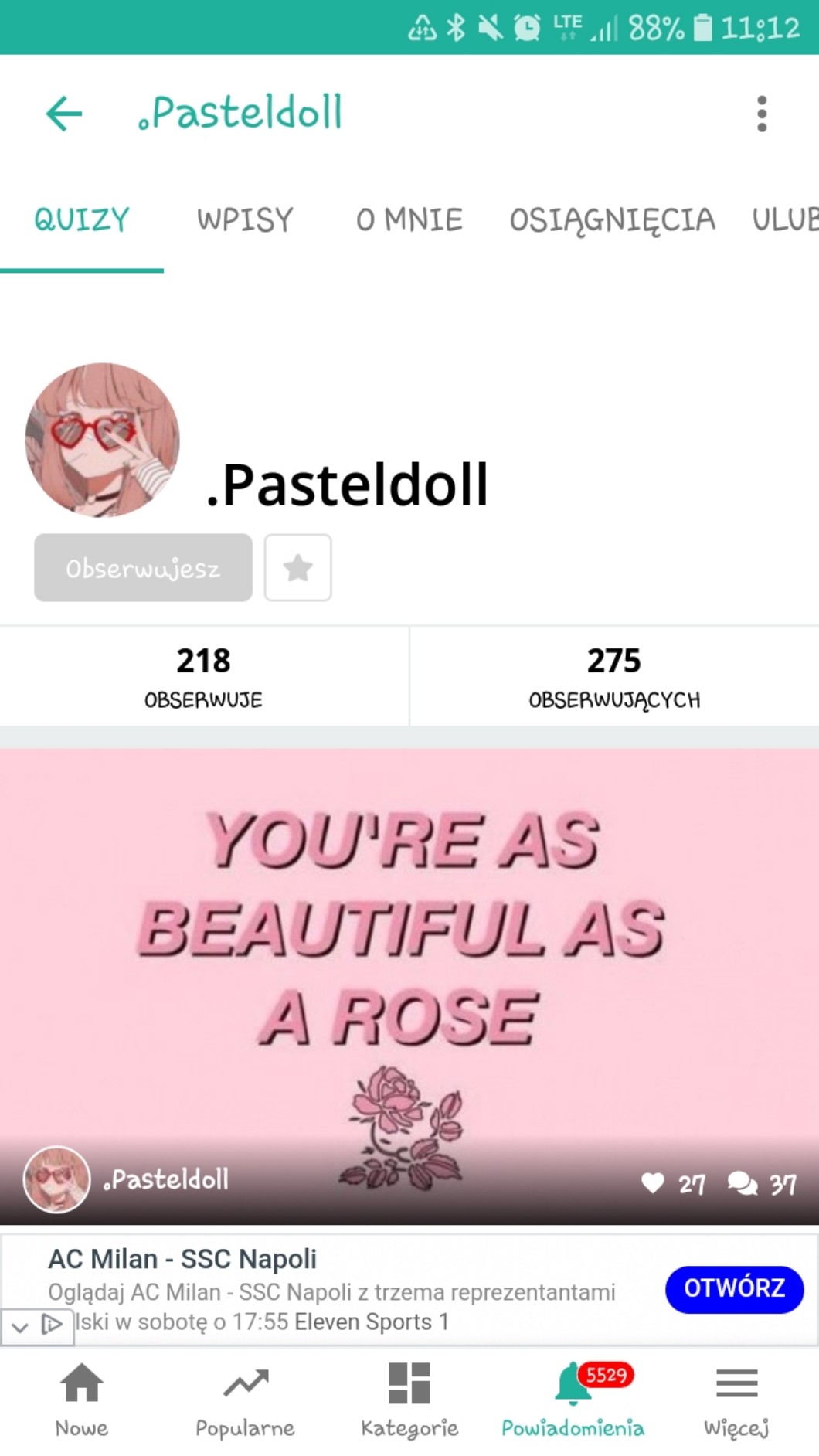
Task: Open Kategorie in bottom navigation
Action: (x=409, y=1399)
